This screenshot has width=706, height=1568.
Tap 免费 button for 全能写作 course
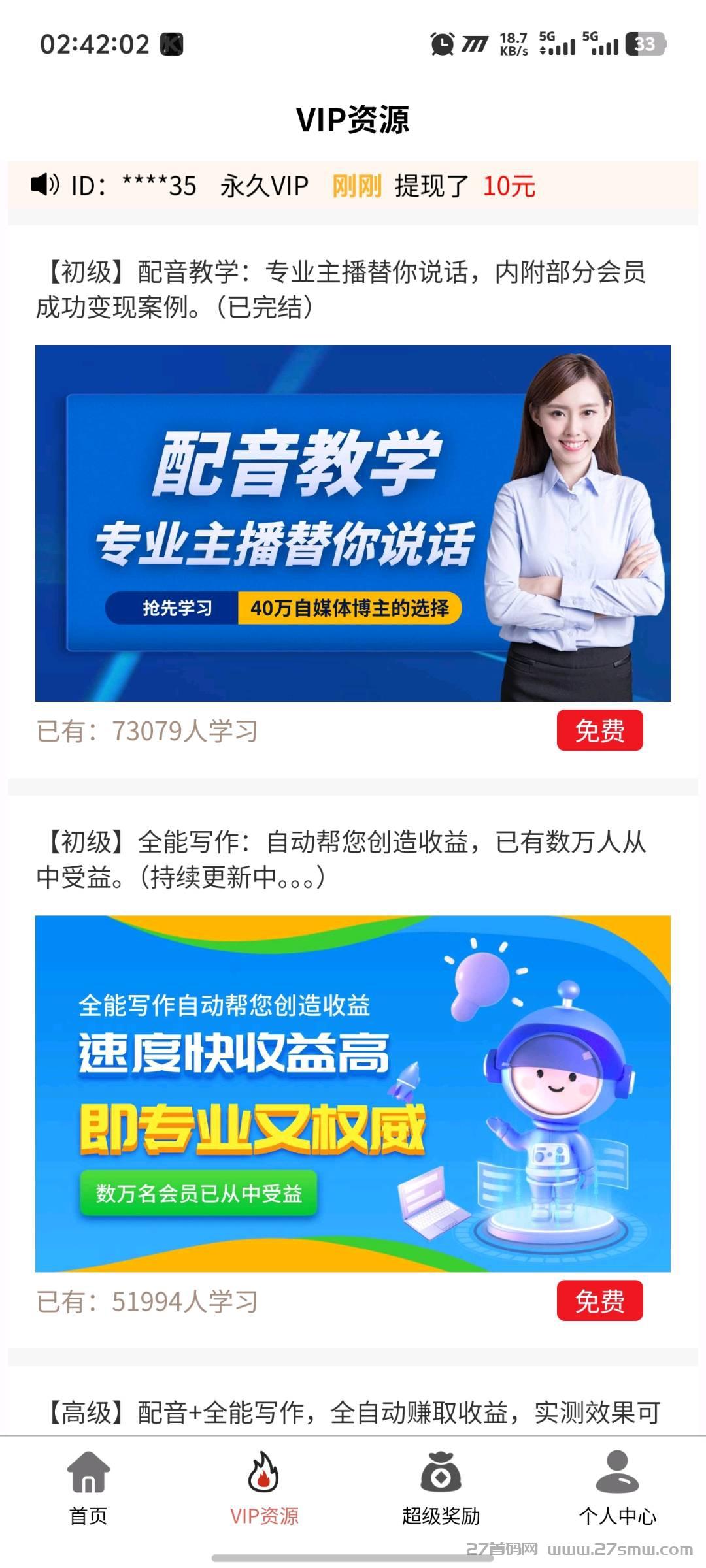pos(599,1301)
